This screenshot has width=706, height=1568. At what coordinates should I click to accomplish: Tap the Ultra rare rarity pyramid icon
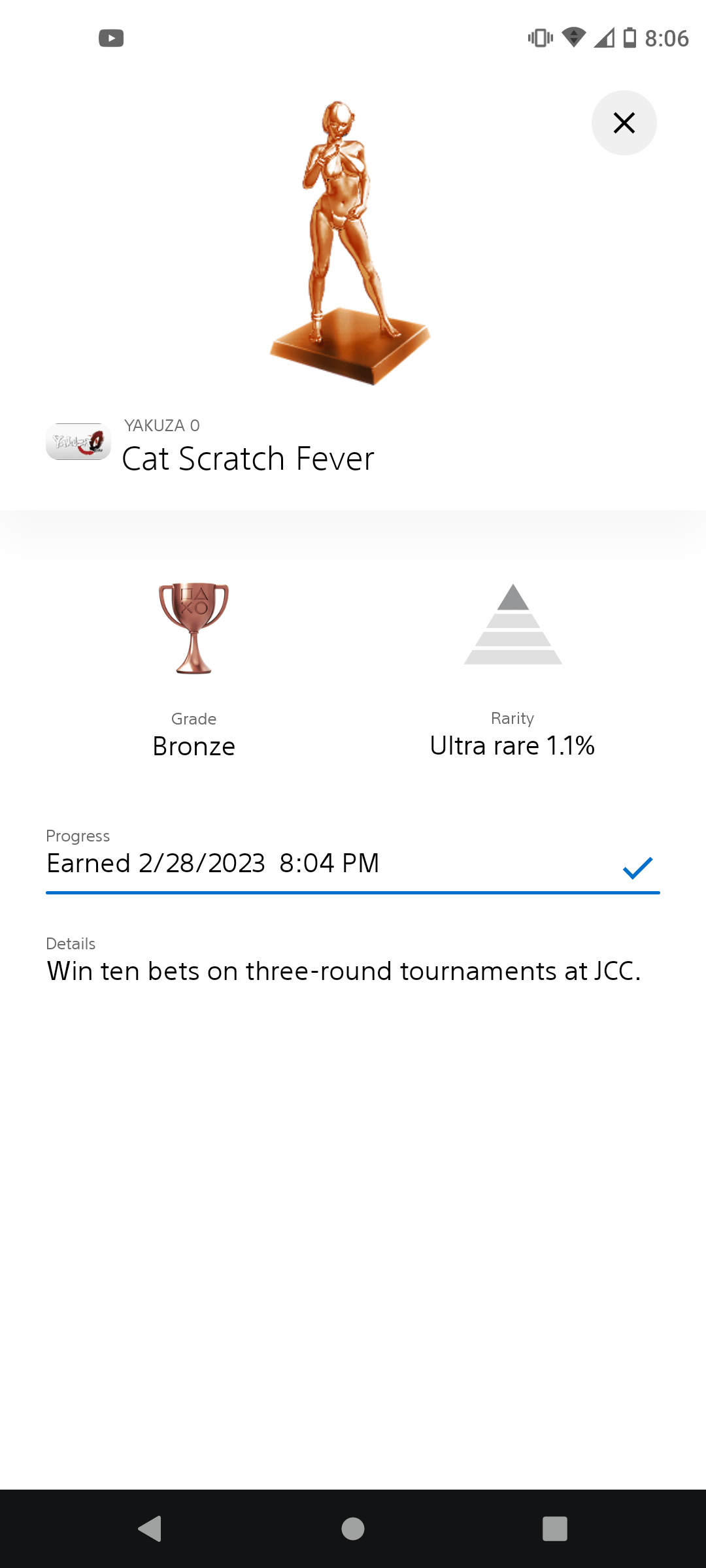click(x=513, y=624)
